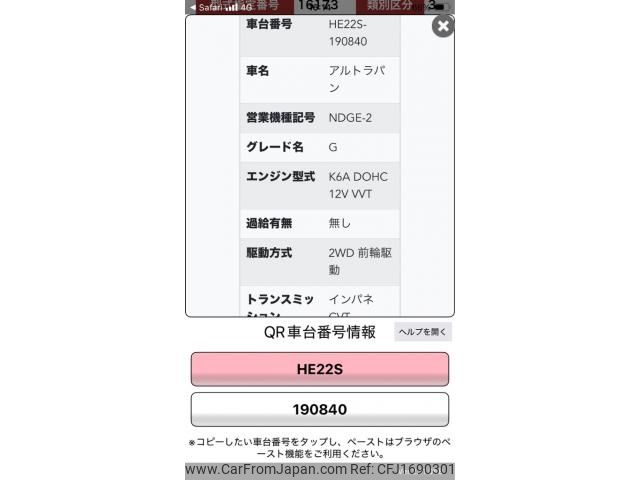
Task: Open the help button next to the QR chassis heading
Action: click(423, 332)
